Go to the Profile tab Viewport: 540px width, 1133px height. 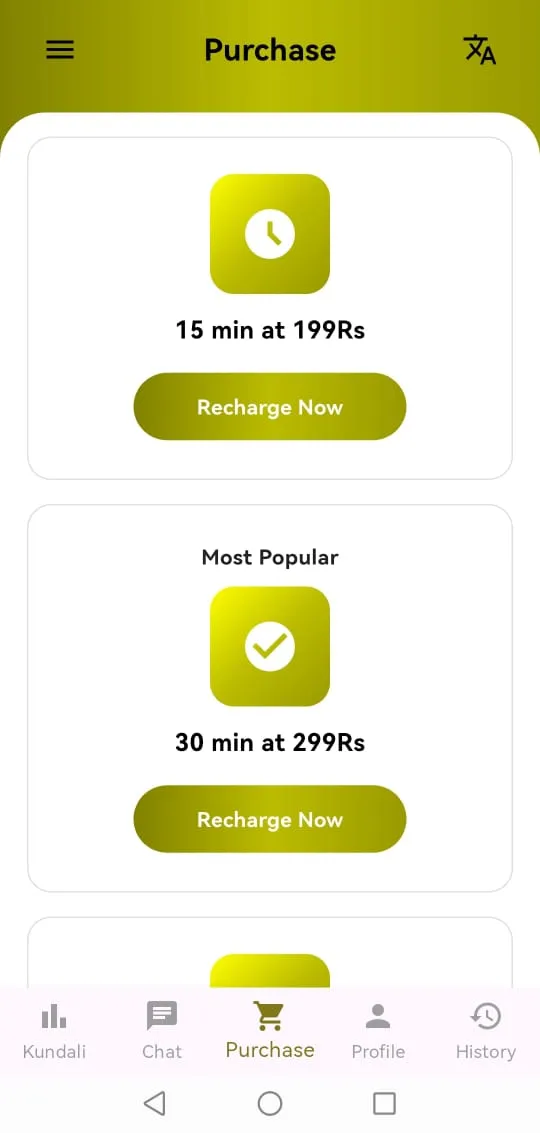[x=378, y=1031]
